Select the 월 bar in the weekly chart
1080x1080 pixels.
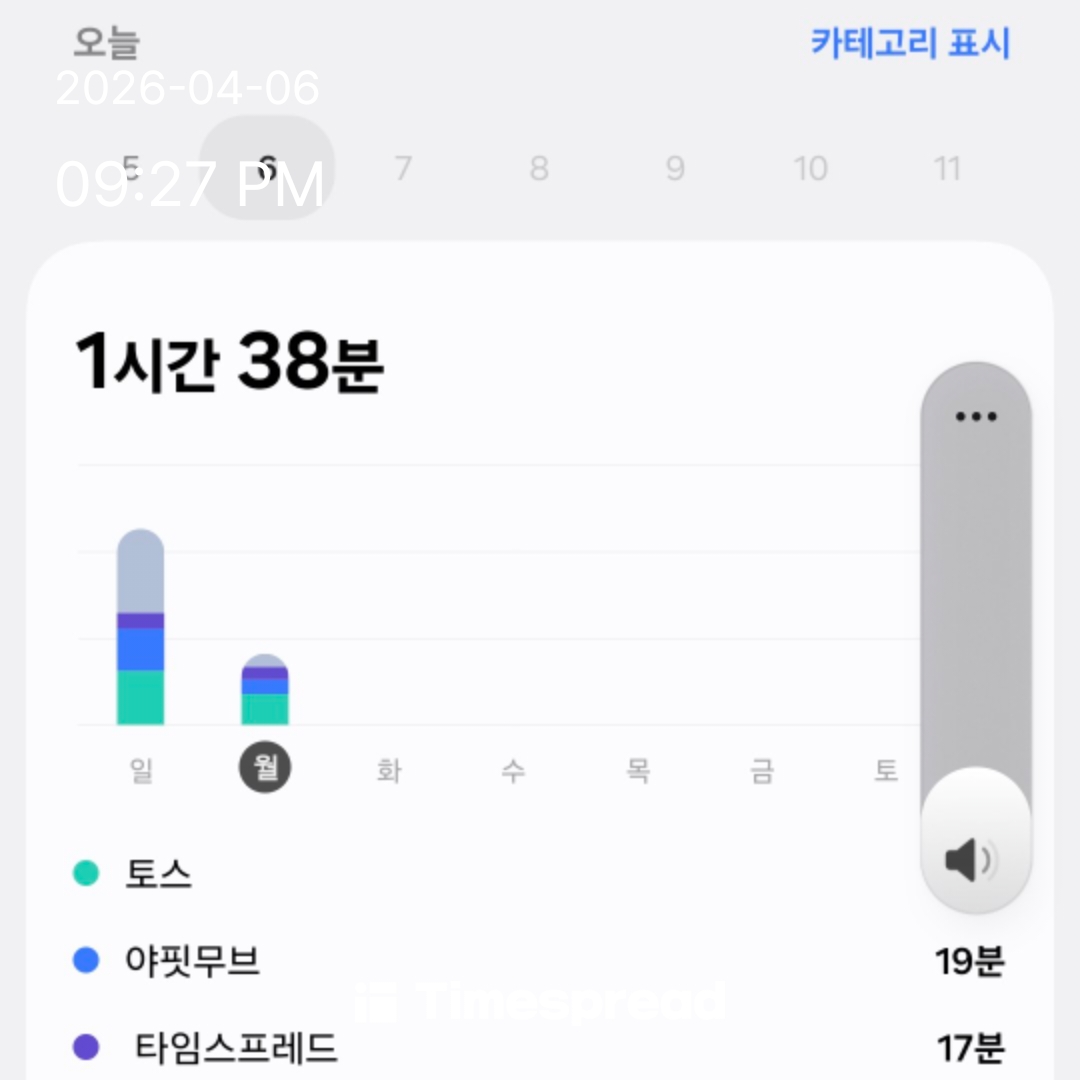pos(265,690)
